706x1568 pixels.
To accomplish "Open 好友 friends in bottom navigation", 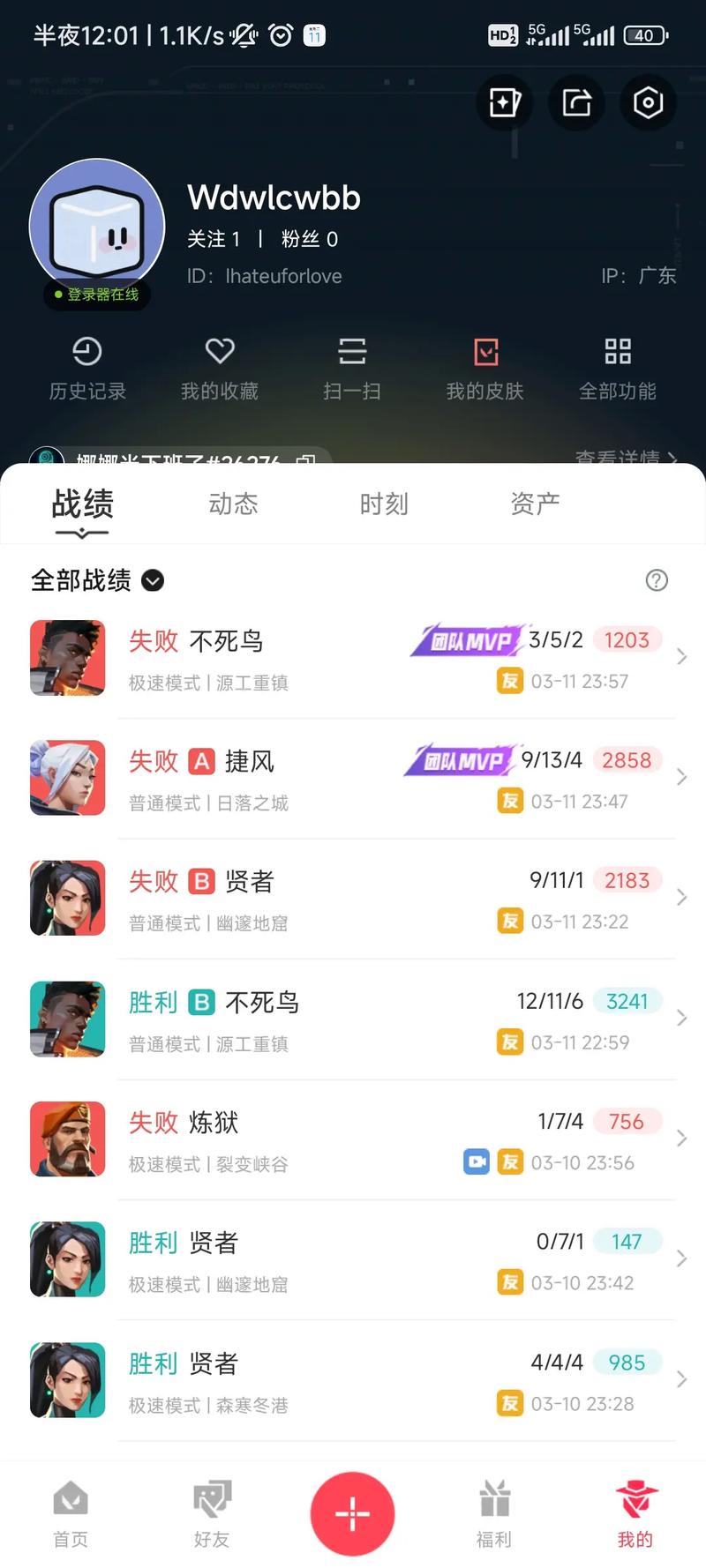I will (x=211, y=1512).
